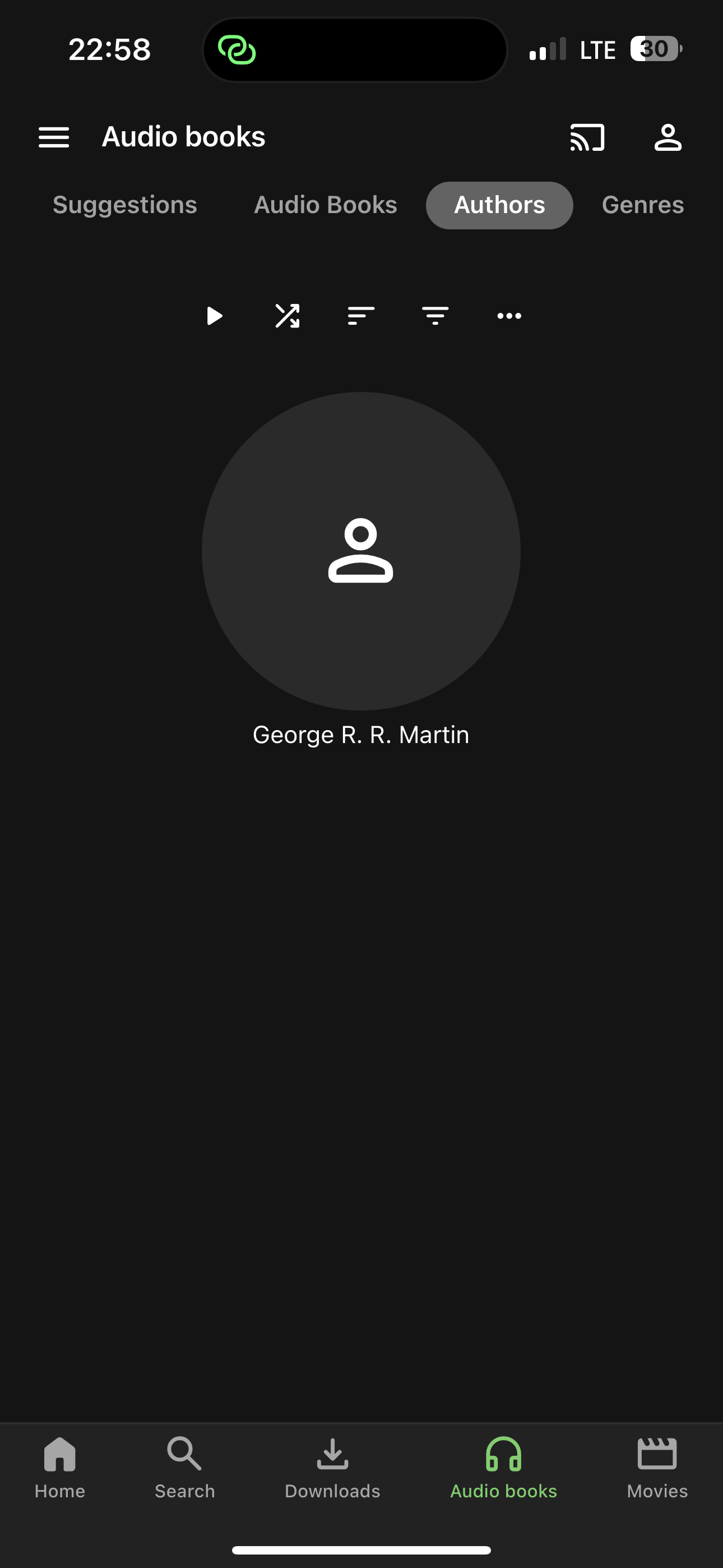Screen dimensions: 723x1568
Task: Switch to the Audio Books tab
Action: tap(325, 205)
